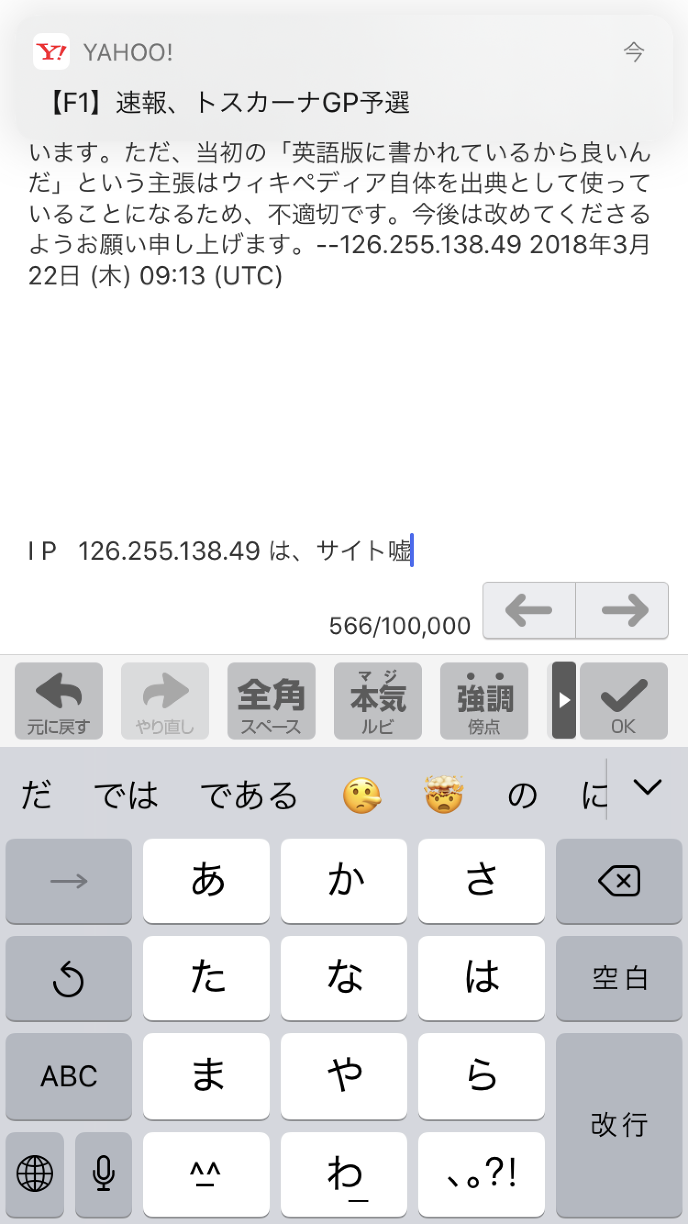Viewport: 688px width, 1224px height.
Task: Move cursor left with the left arrow button
Action: tap(529, 610)
